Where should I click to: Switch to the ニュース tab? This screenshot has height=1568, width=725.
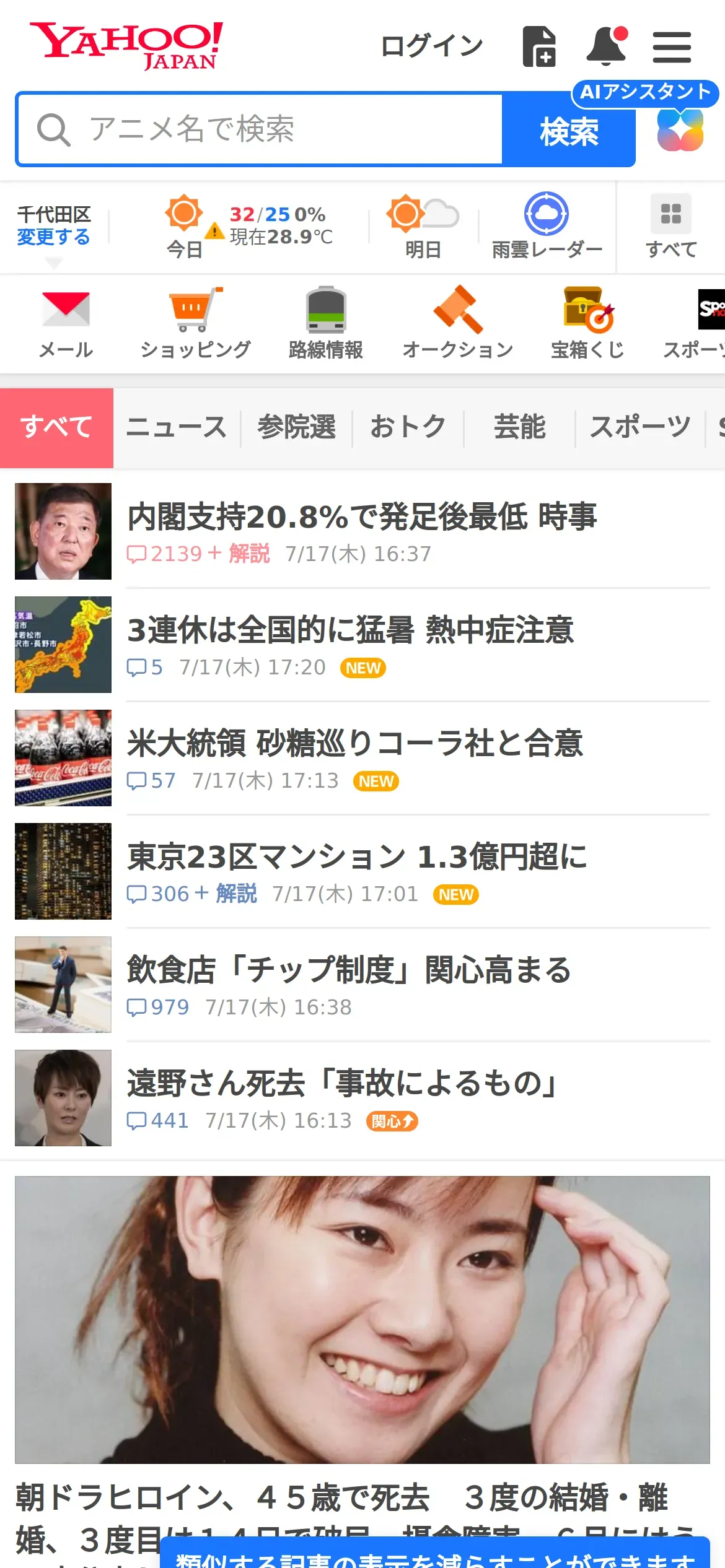point(177,427)
